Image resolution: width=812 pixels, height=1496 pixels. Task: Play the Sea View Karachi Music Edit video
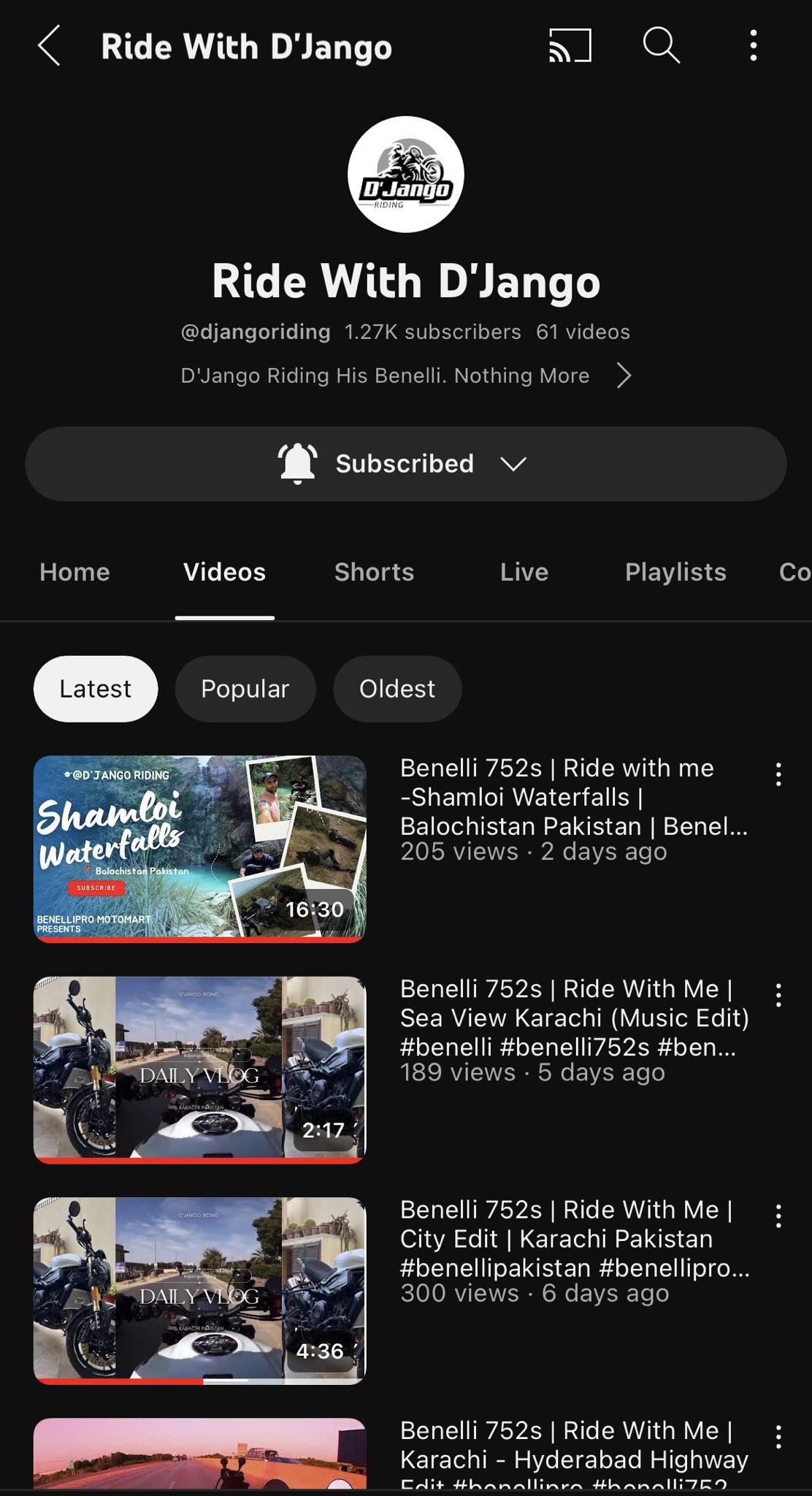199,1069
